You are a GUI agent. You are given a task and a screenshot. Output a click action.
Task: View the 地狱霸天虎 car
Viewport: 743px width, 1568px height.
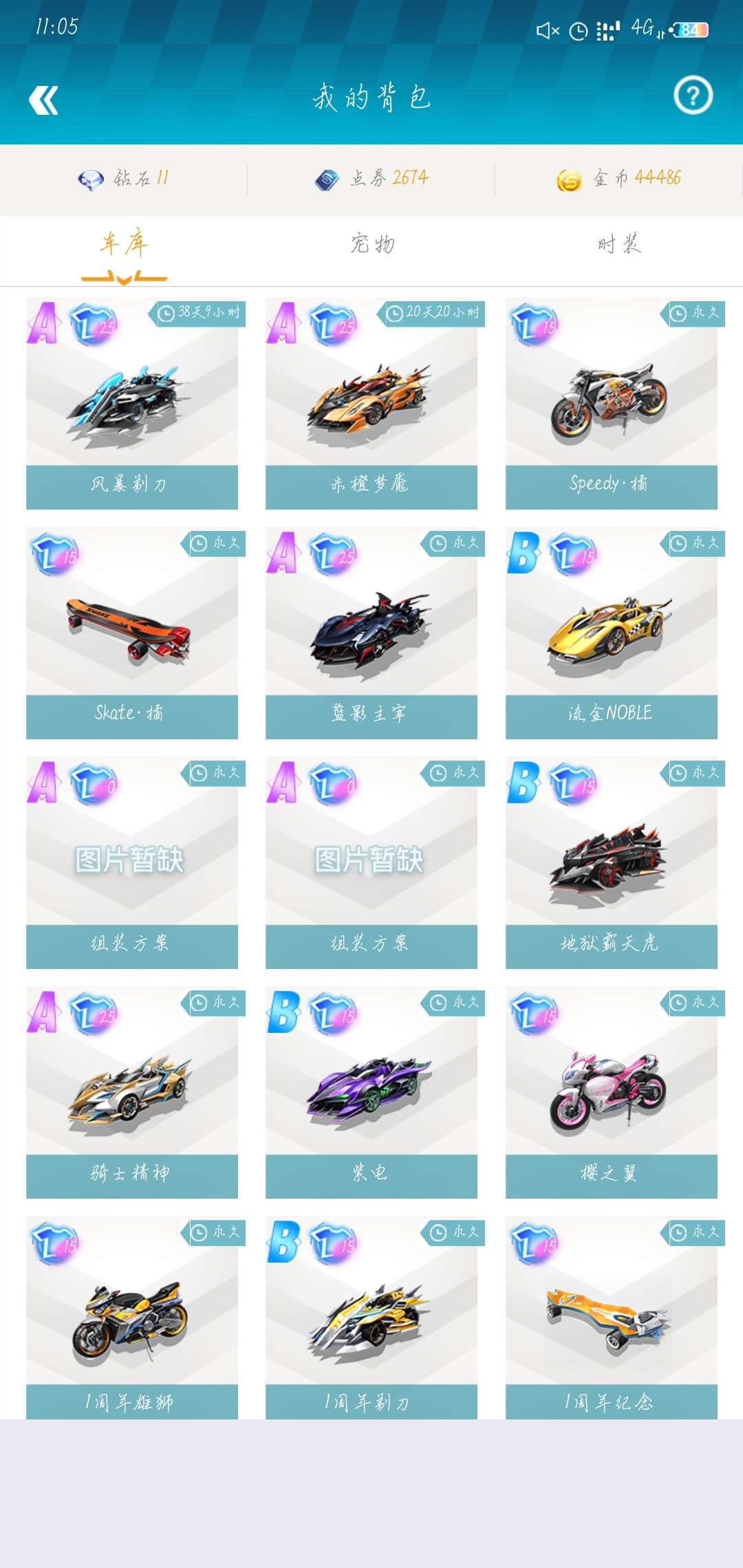coord(611,863)
